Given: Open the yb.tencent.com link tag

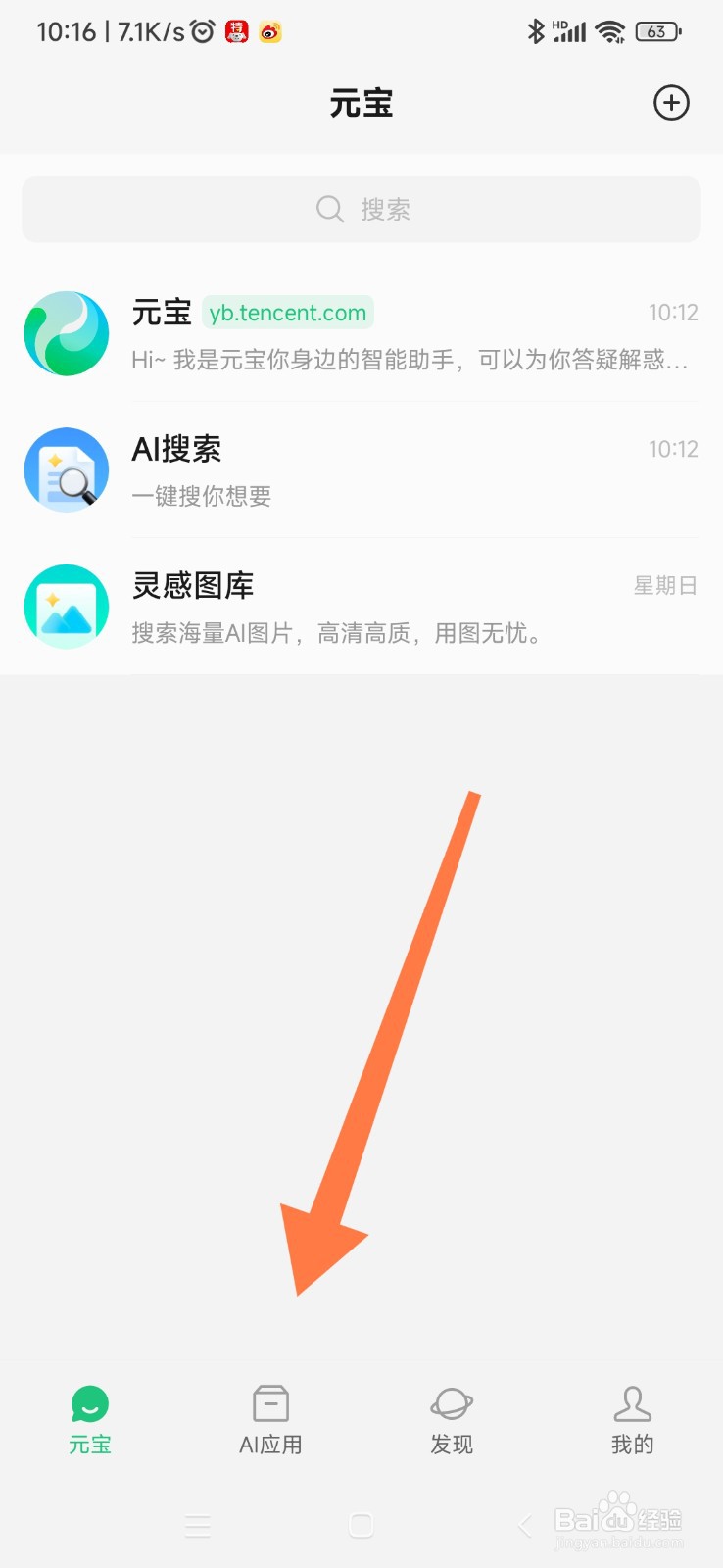Looking at the screenshot, I should point(287,313).
